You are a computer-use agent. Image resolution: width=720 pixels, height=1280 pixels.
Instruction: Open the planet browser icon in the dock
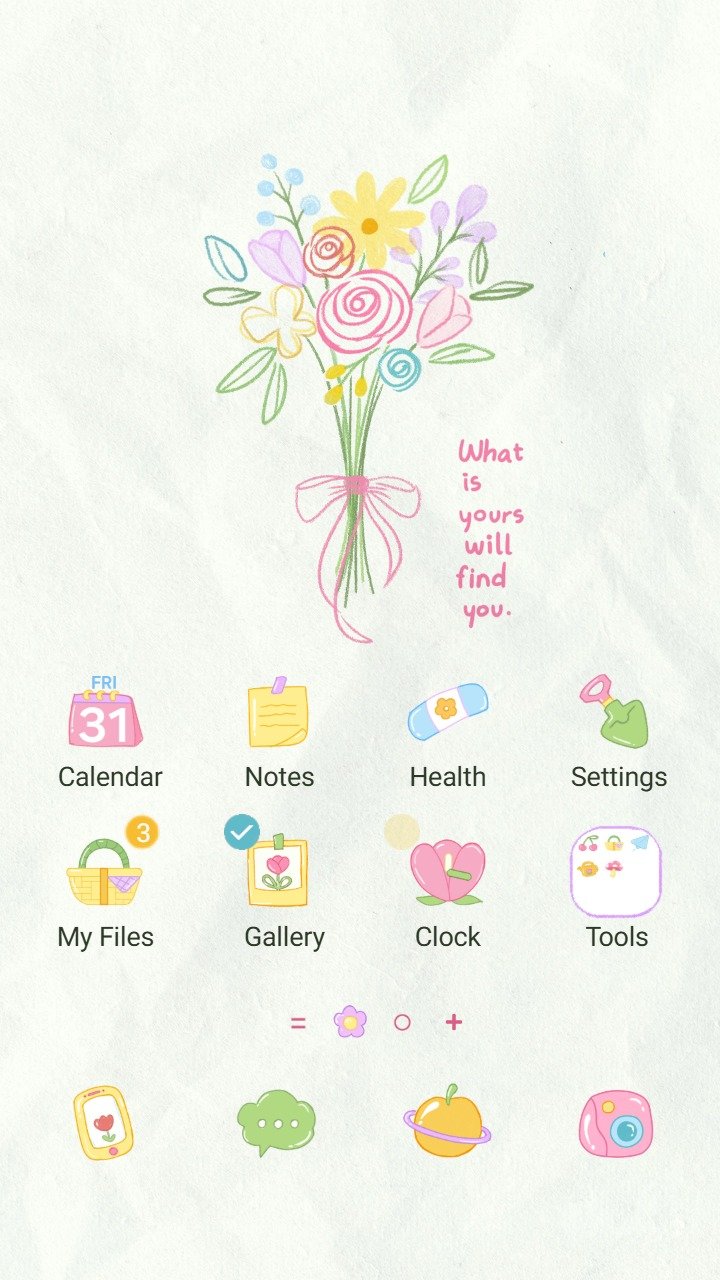pyautogui.click(x=447, y=1122)
